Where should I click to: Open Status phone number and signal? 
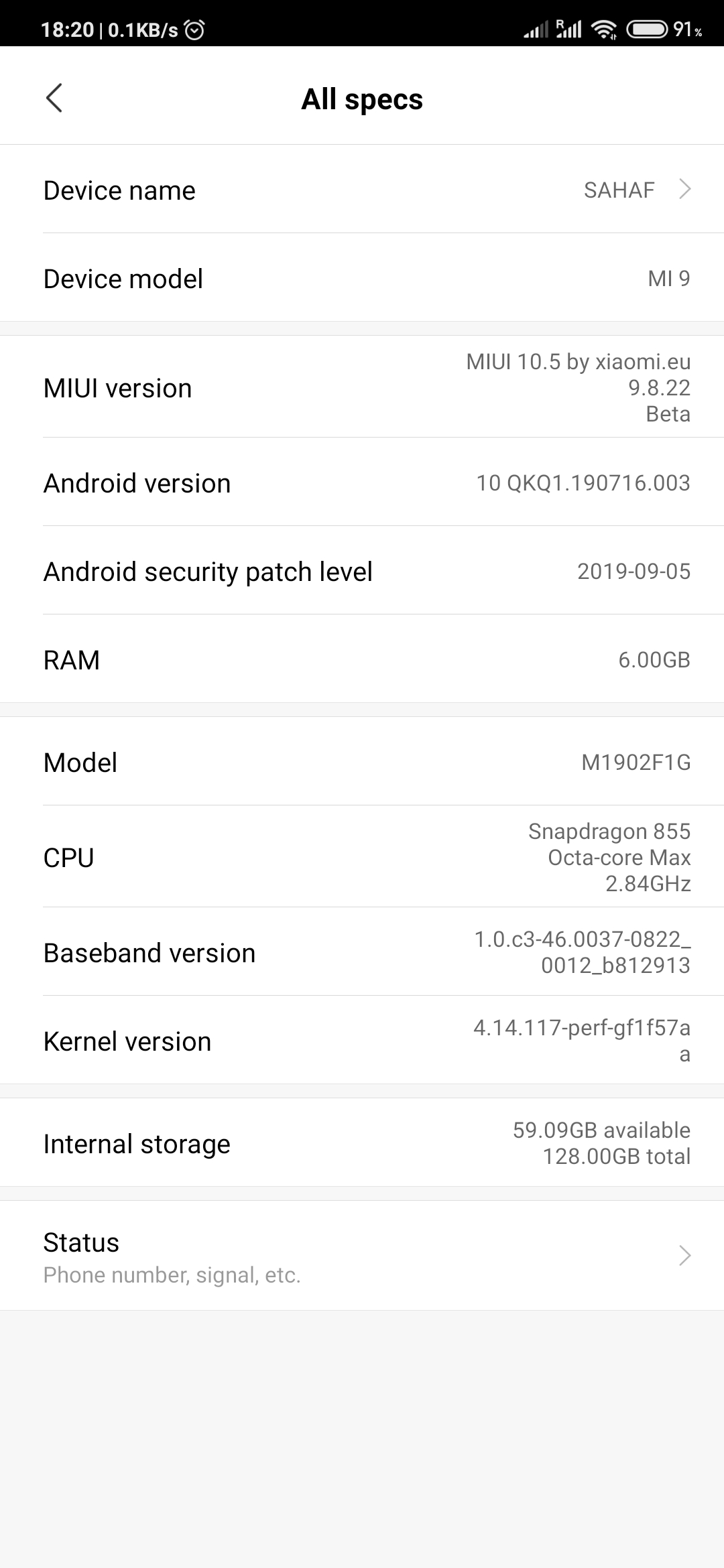pyautogui.click(x=362, y=1256)
